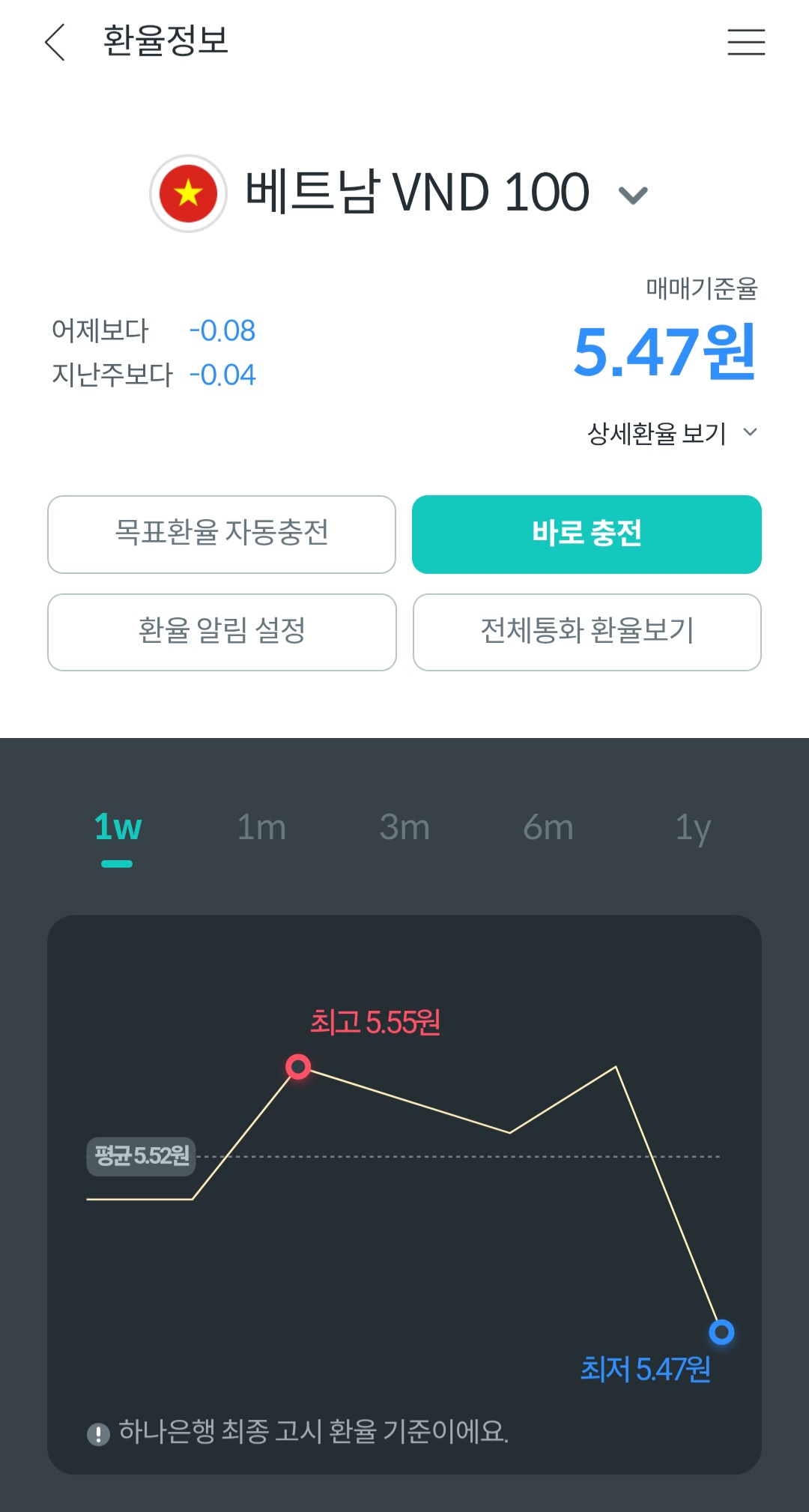
Task: Show the 6m exchange rate chart
Action: (548, 828)
